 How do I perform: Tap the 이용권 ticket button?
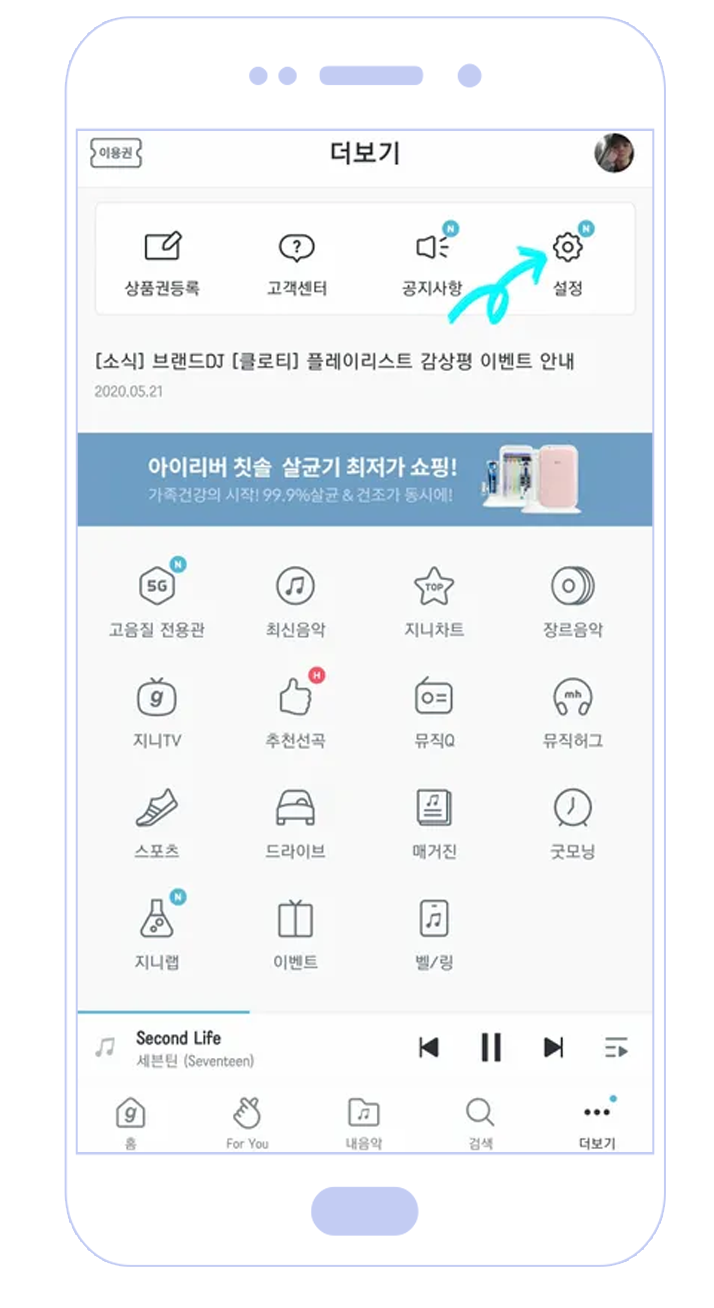(116, 154)
